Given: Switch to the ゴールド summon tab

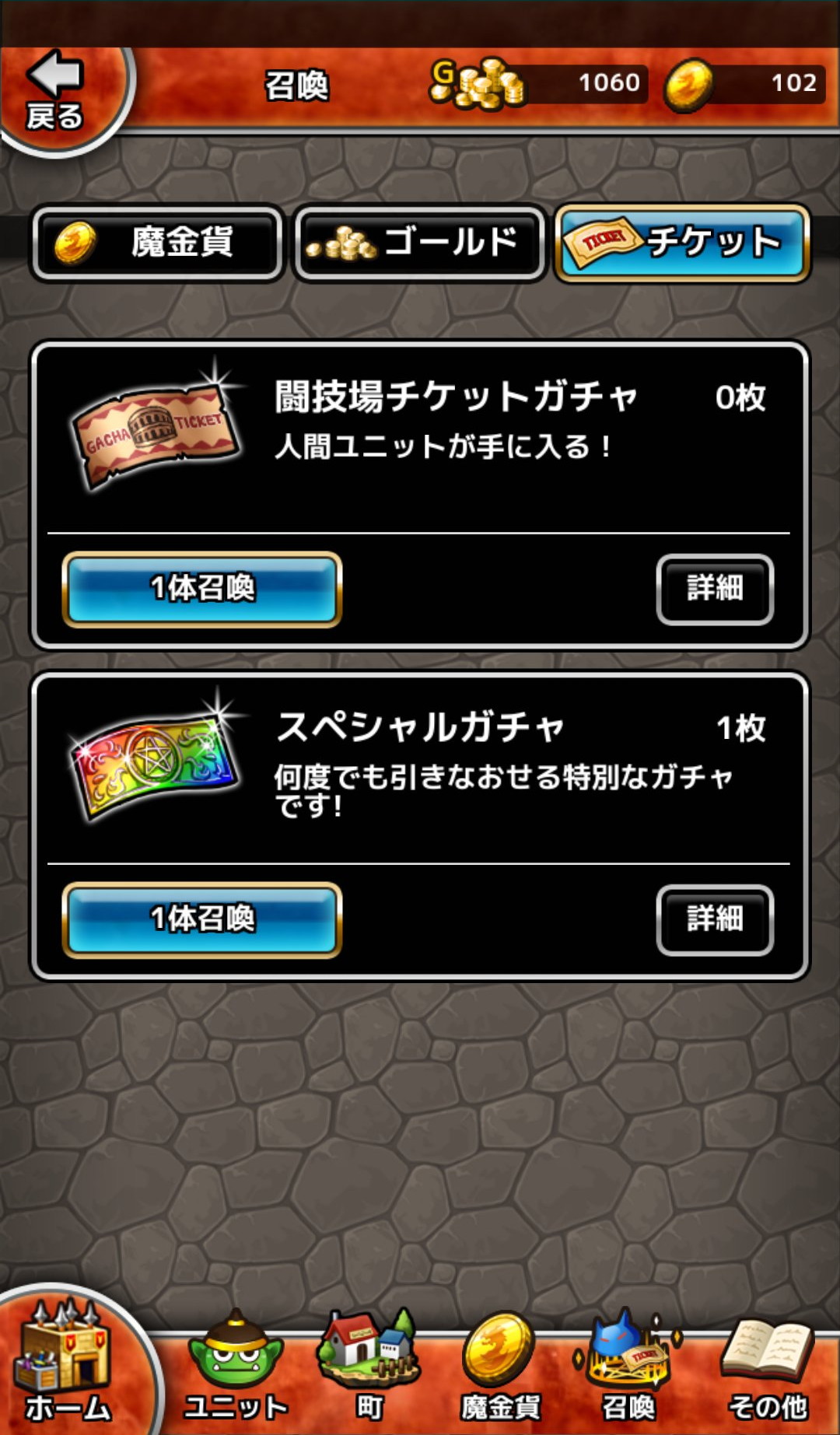Looking at the screenshot, I should click(420, 243).
